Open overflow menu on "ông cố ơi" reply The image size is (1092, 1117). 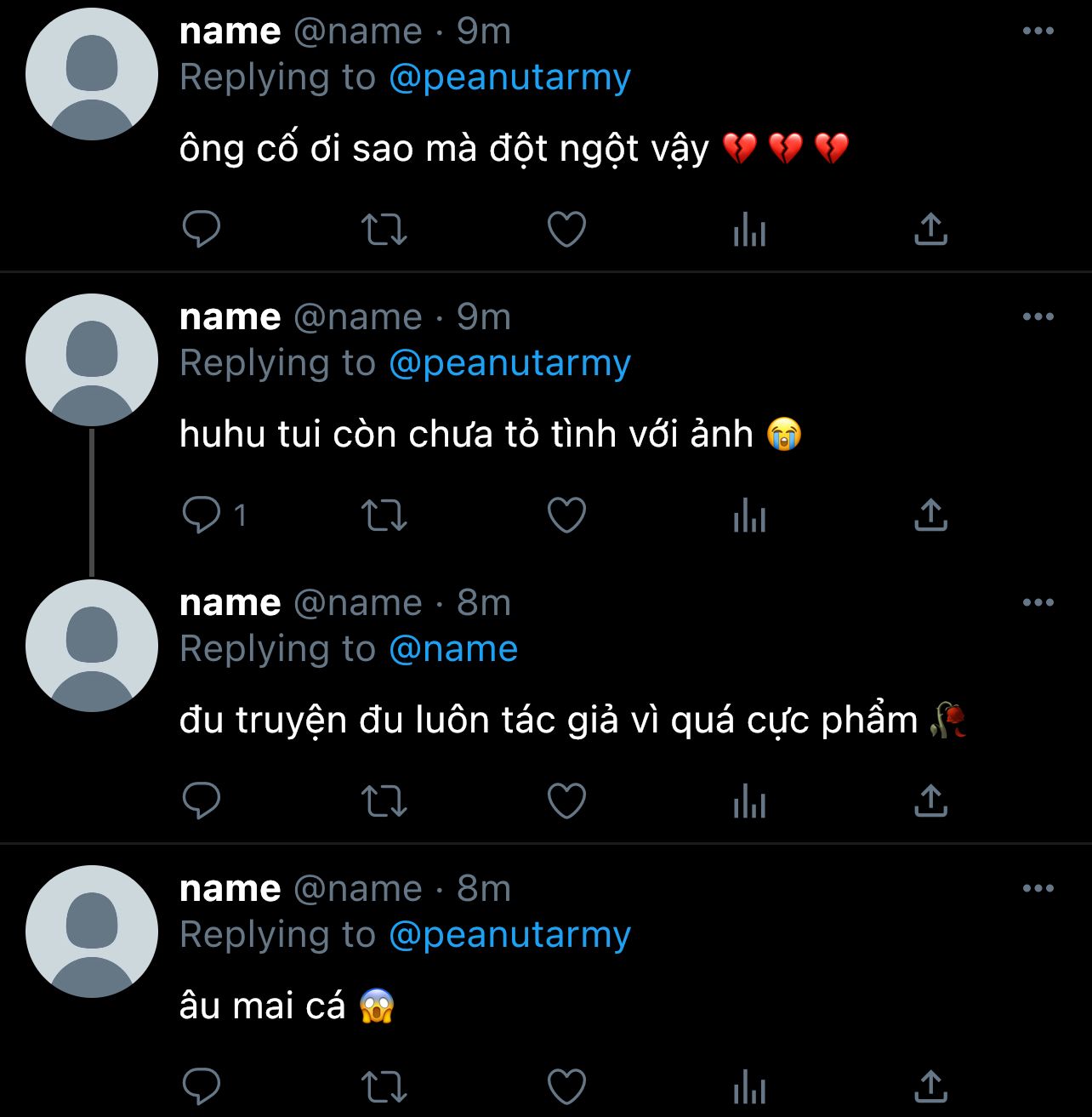pyautogui.click(x=1038, y=31)
